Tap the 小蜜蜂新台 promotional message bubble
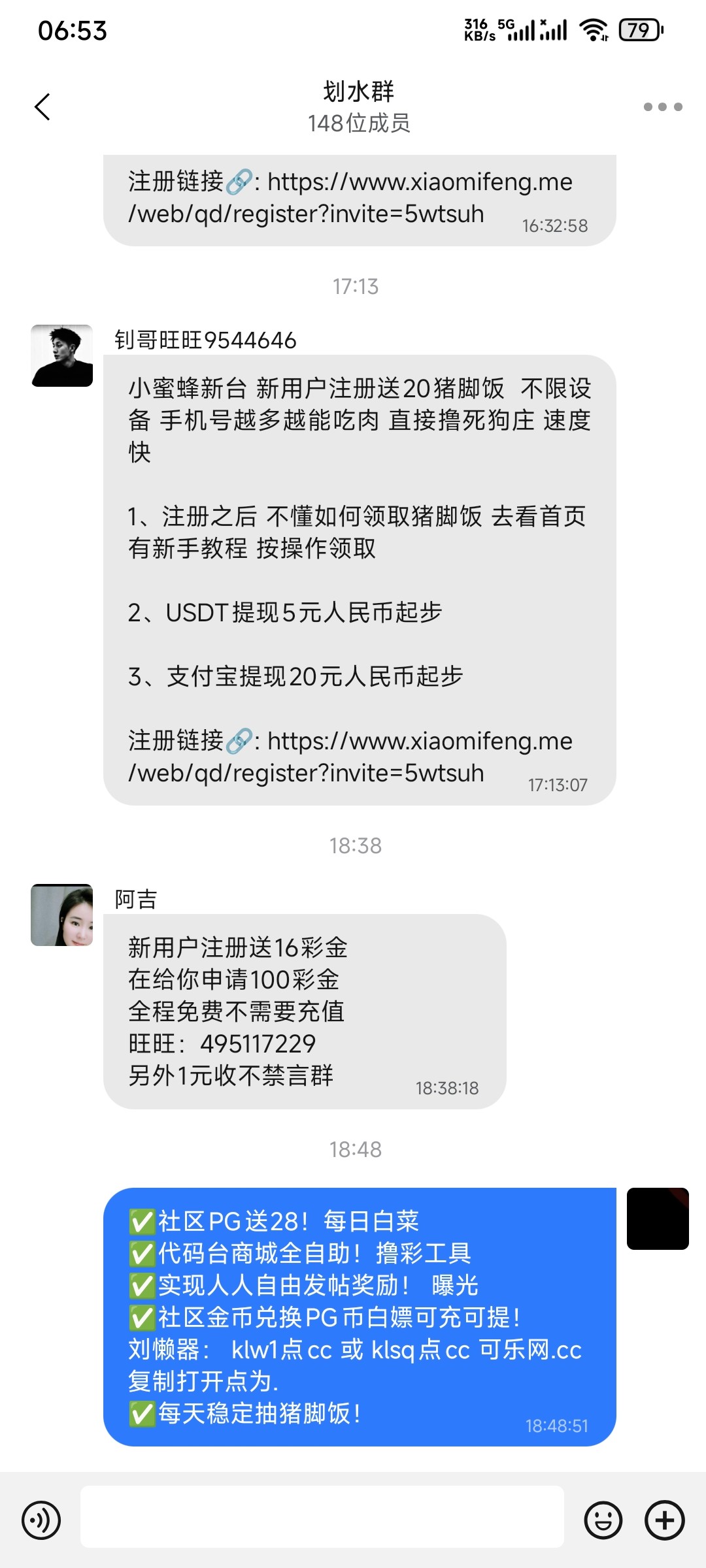This screenshot has height=1568, width=706. coord(356,581)
